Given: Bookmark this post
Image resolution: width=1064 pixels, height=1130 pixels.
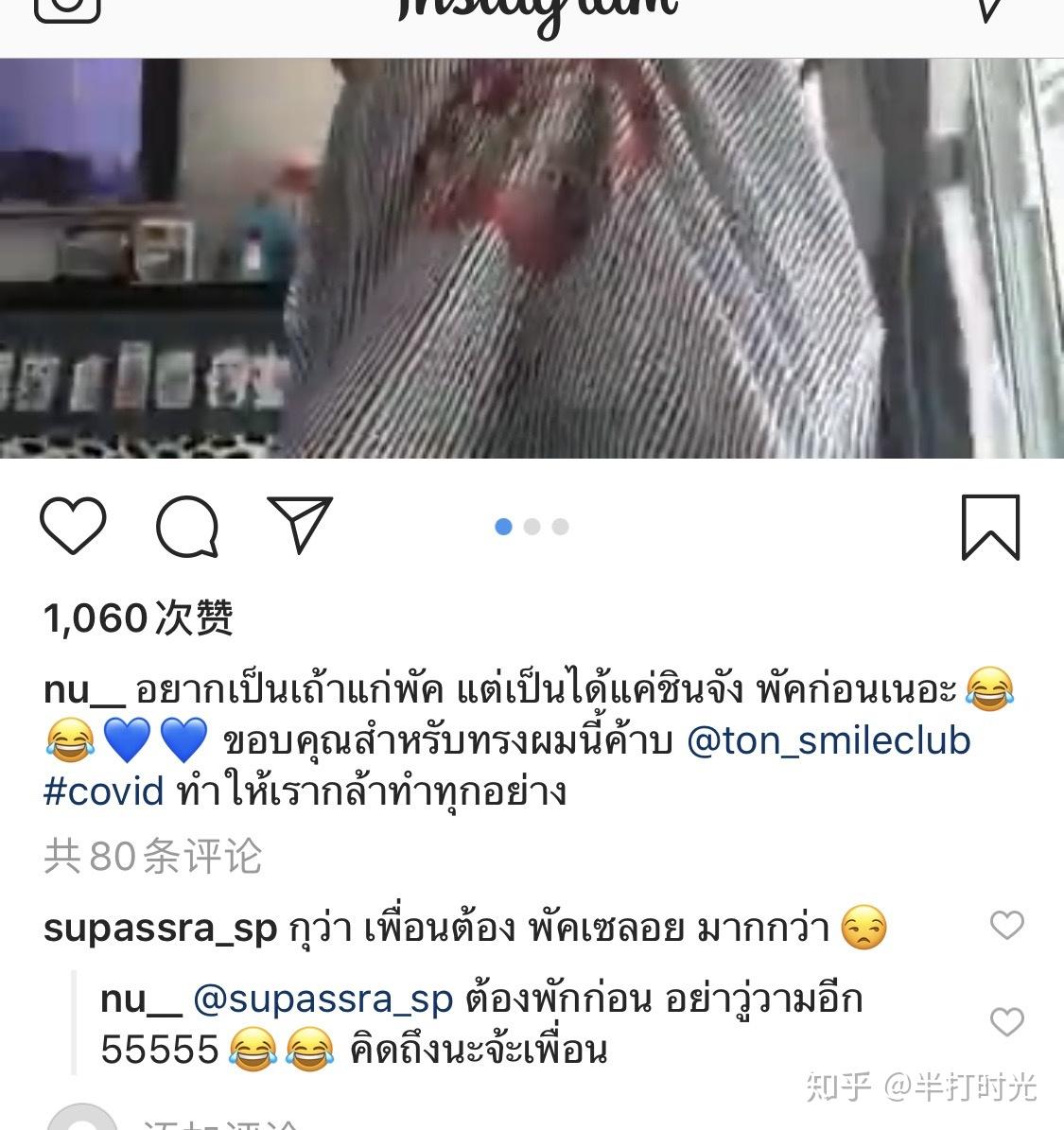Looking at the screenshot, I should pos(990,527).
